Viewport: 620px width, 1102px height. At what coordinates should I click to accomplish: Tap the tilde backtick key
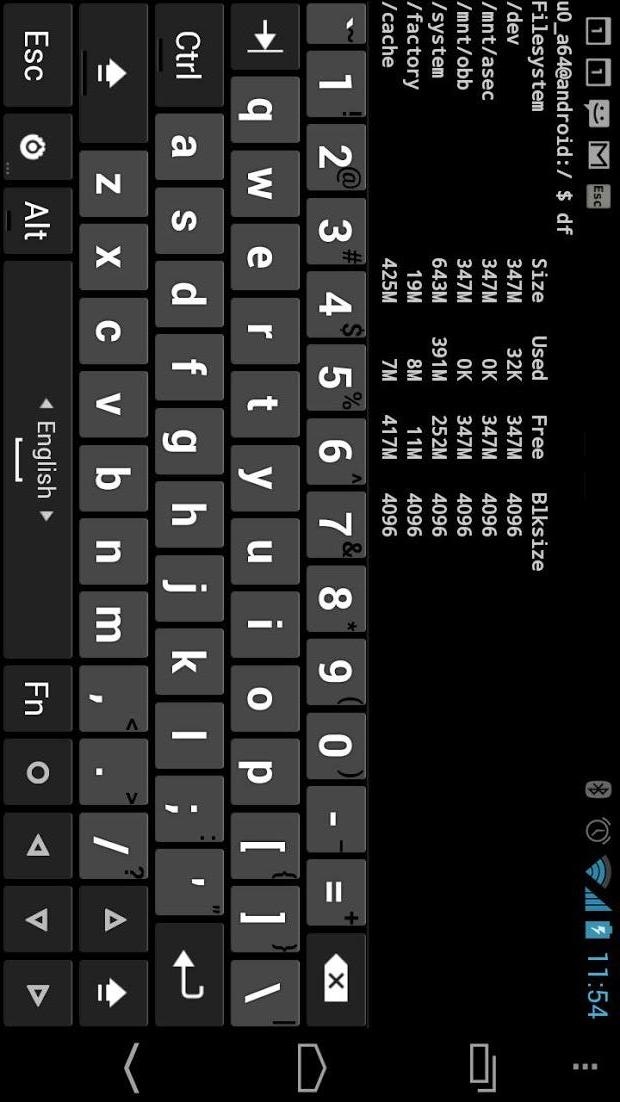[336, 28]
